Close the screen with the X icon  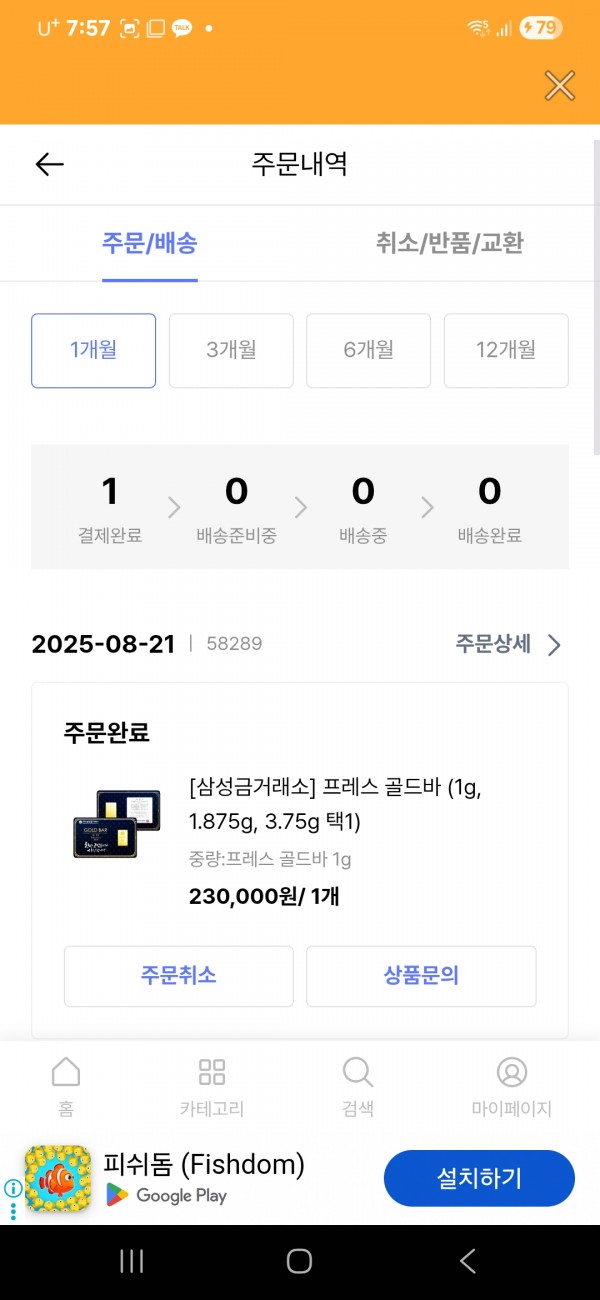click(x=559, y=86)
